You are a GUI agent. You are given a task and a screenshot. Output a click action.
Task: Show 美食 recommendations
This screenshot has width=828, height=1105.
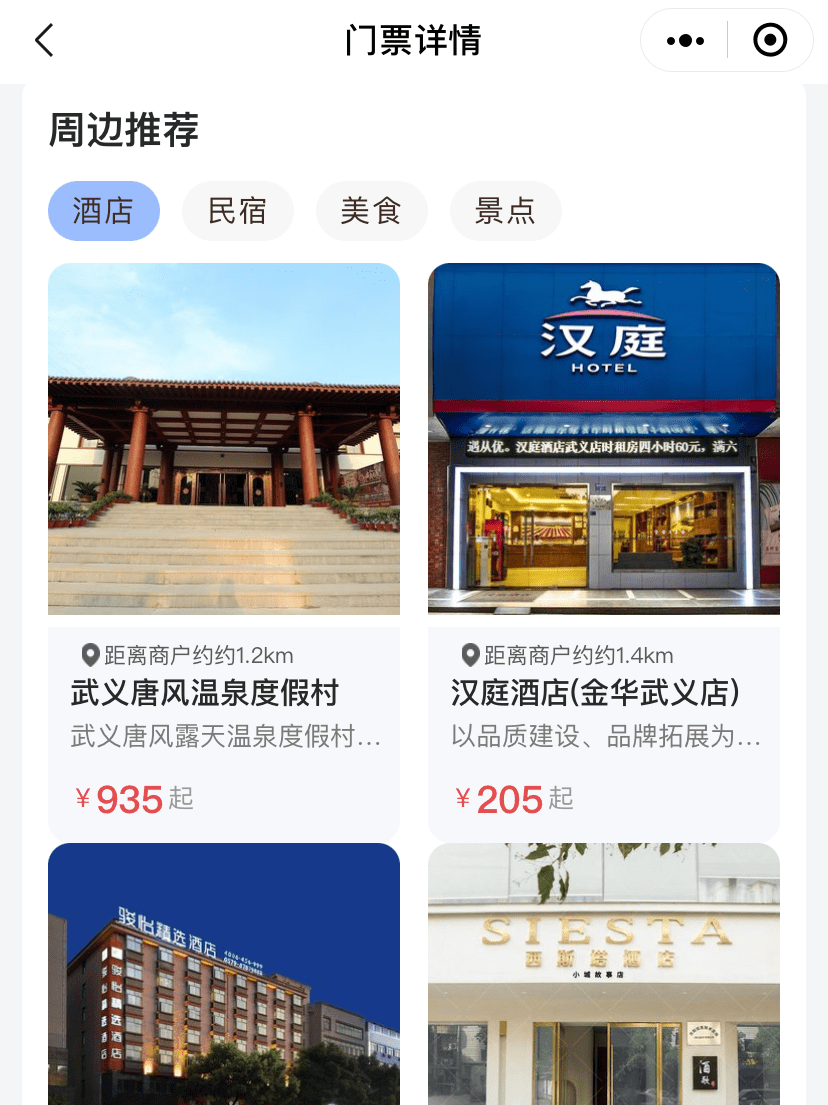[x=371, y=211]
